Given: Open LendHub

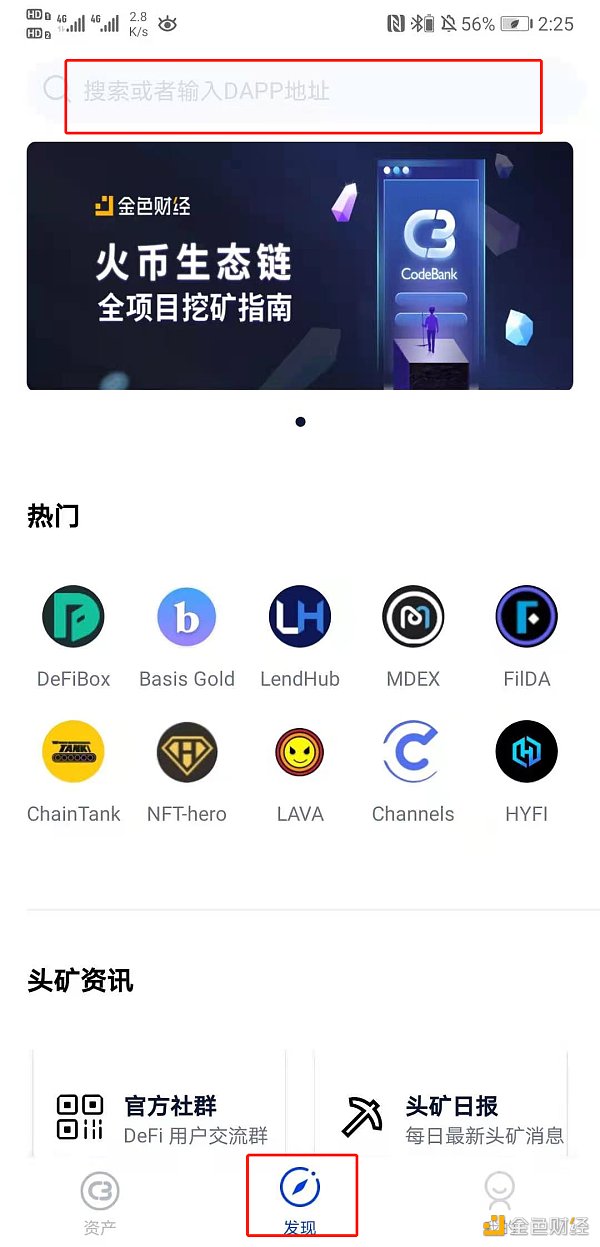Looking at the screenshot, I should (x=300, y=637).
